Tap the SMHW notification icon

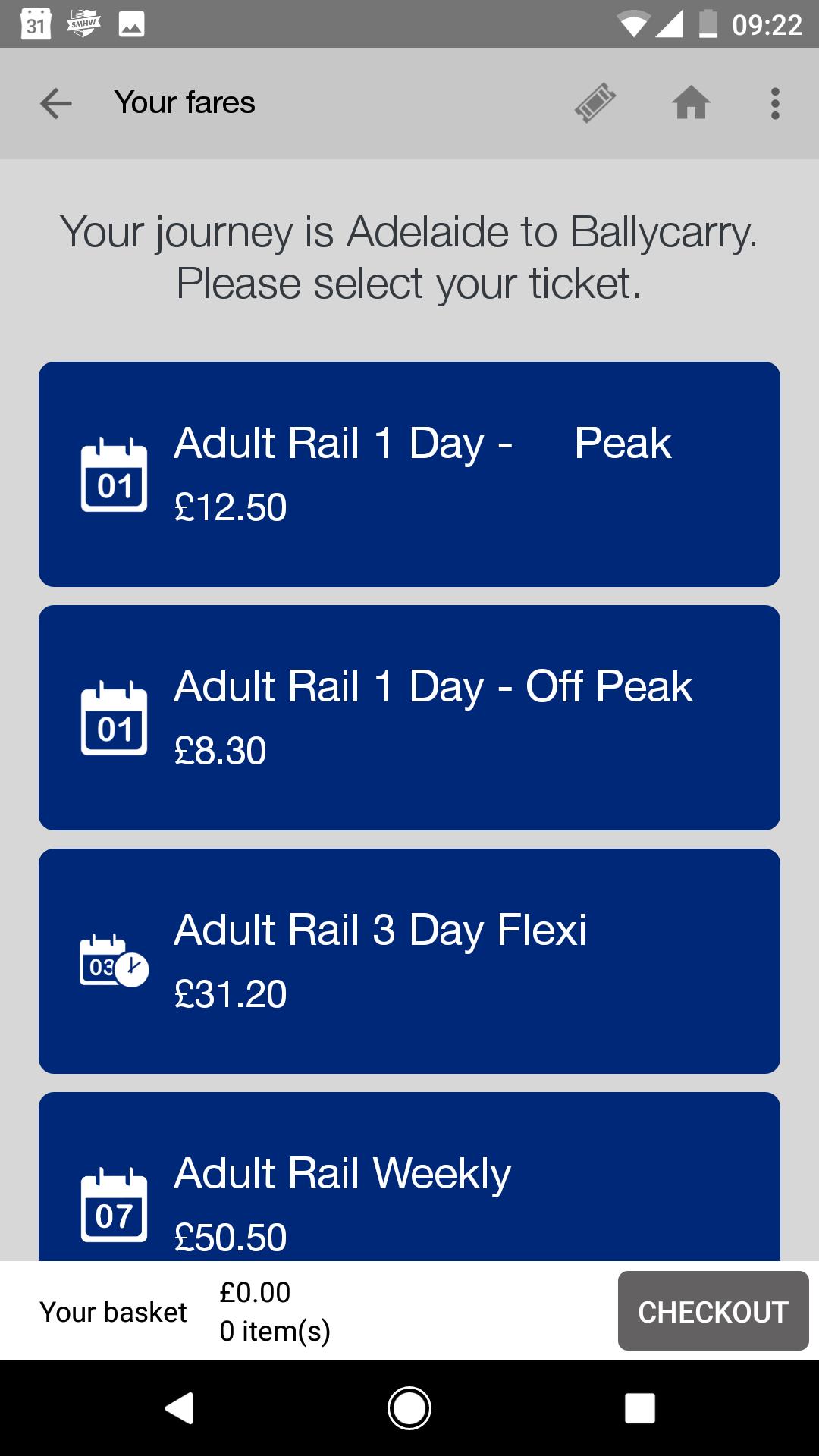[82, 24]
